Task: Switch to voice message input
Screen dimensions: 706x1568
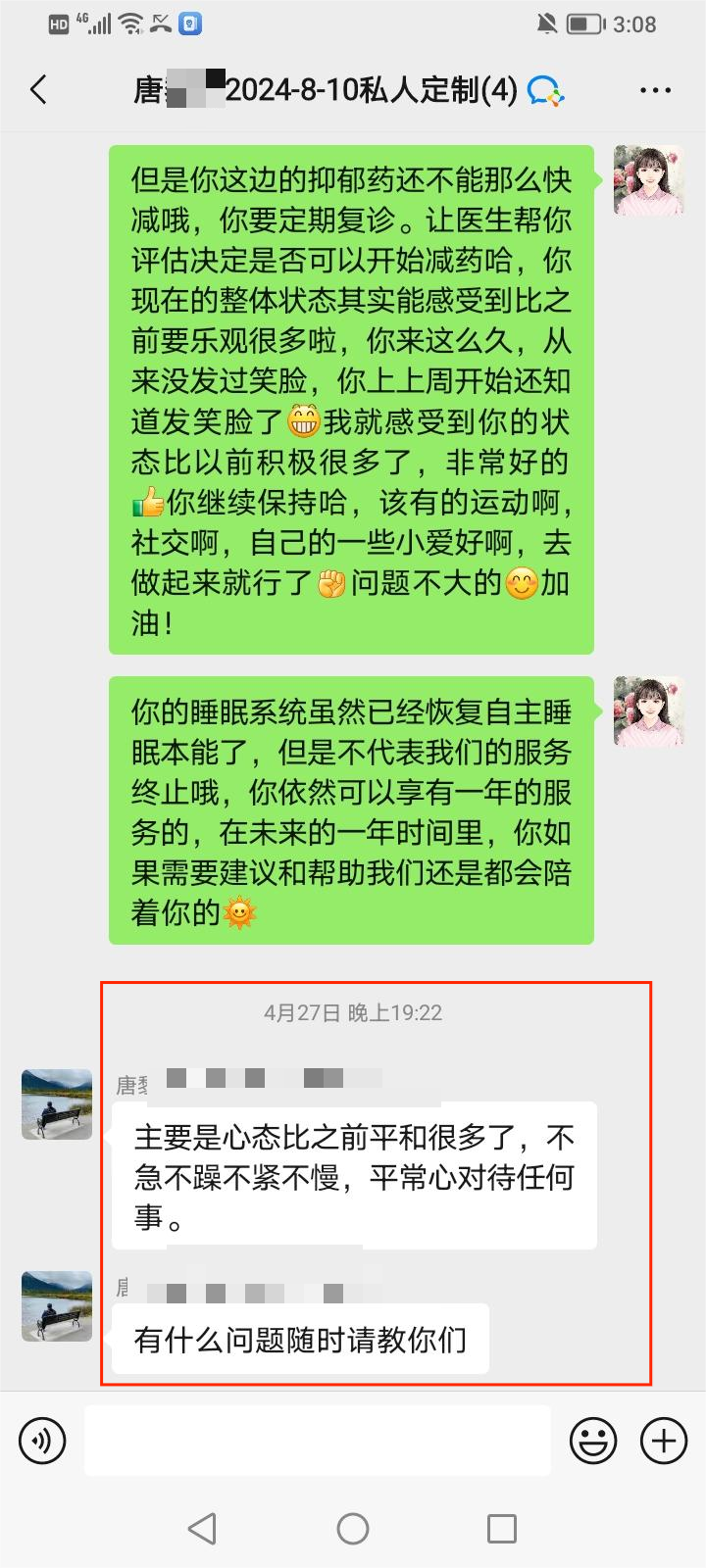Action: (42, 1441)
